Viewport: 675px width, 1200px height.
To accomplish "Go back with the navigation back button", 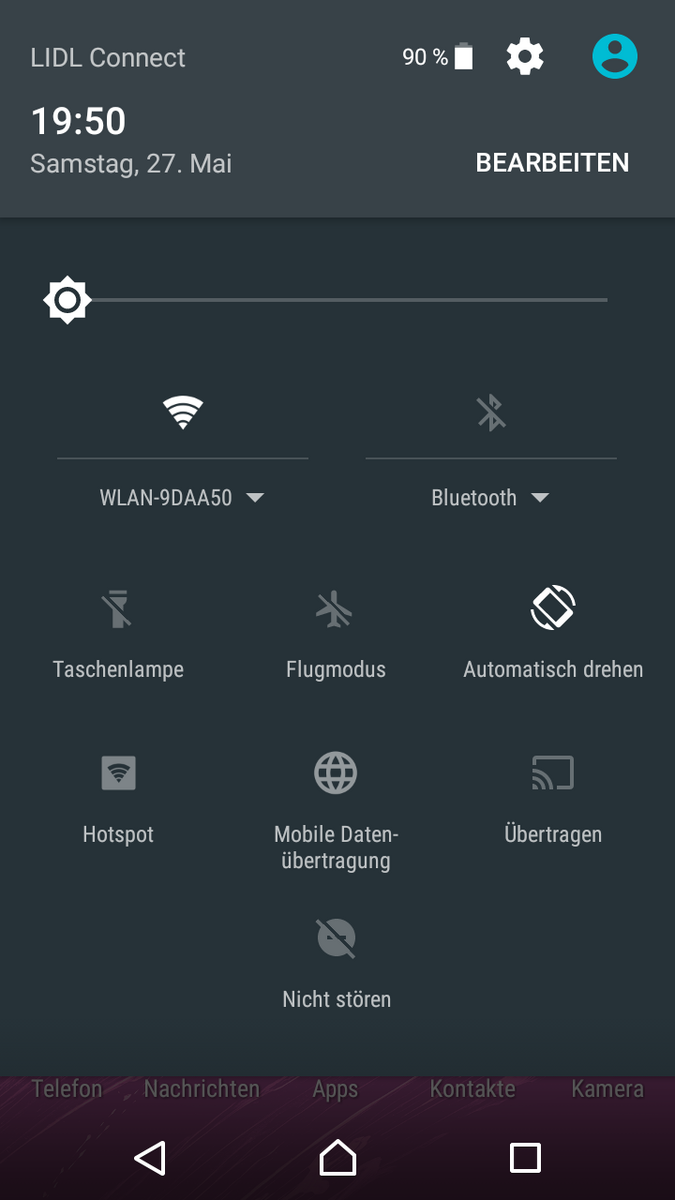I will pos(150,1158).
